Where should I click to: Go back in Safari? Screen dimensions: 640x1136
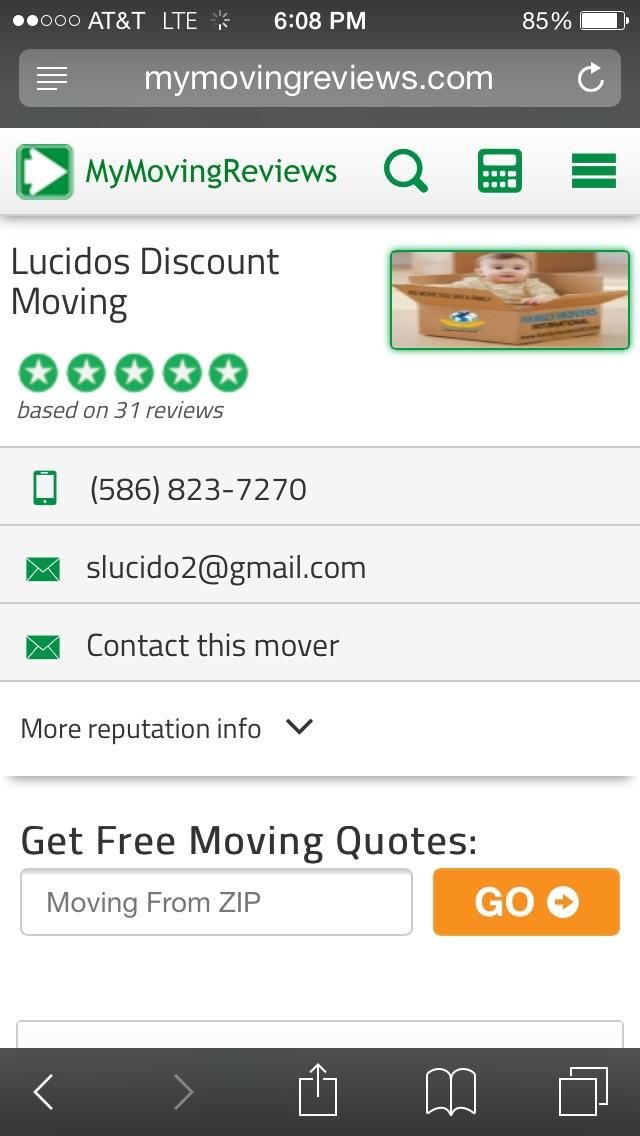tap(44, 1092)
